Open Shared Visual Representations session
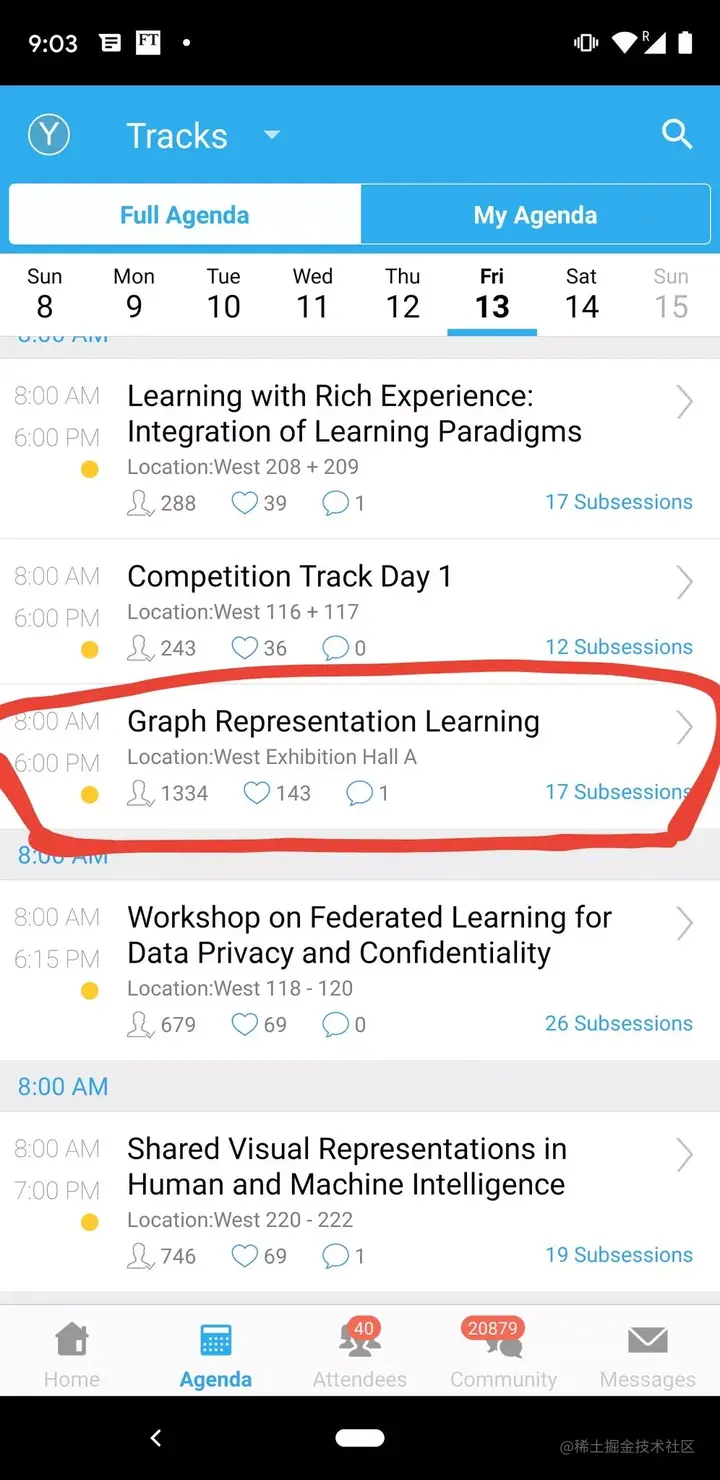 [x=346, y=1167]
